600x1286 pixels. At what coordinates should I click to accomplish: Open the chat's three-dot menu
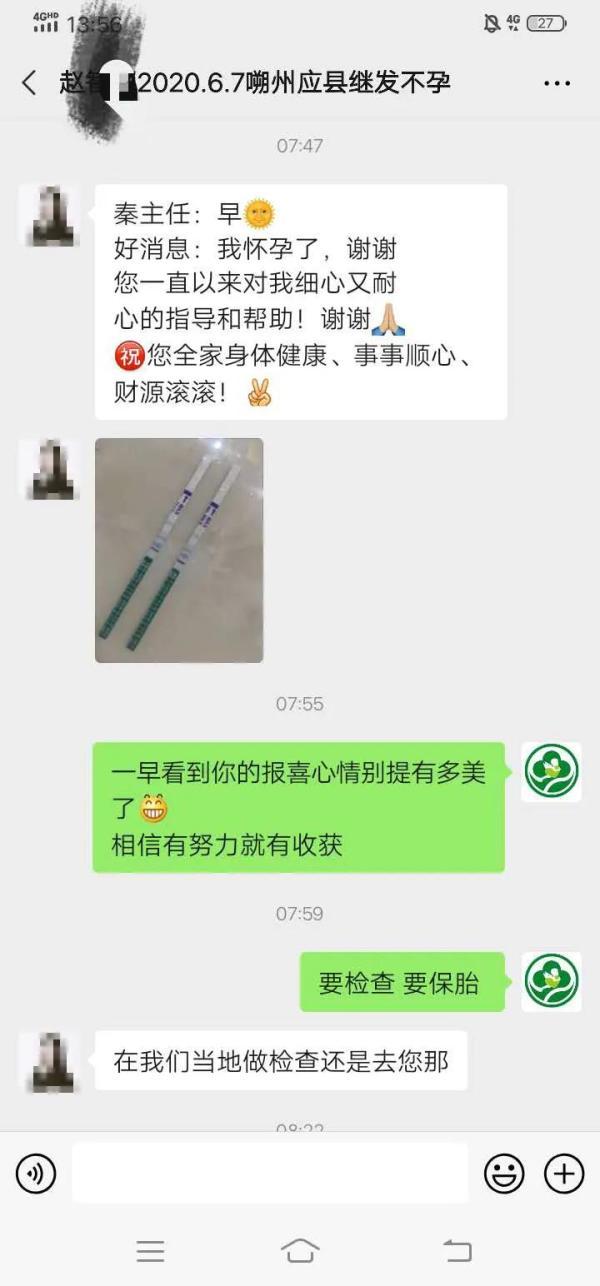pos(557,83)
